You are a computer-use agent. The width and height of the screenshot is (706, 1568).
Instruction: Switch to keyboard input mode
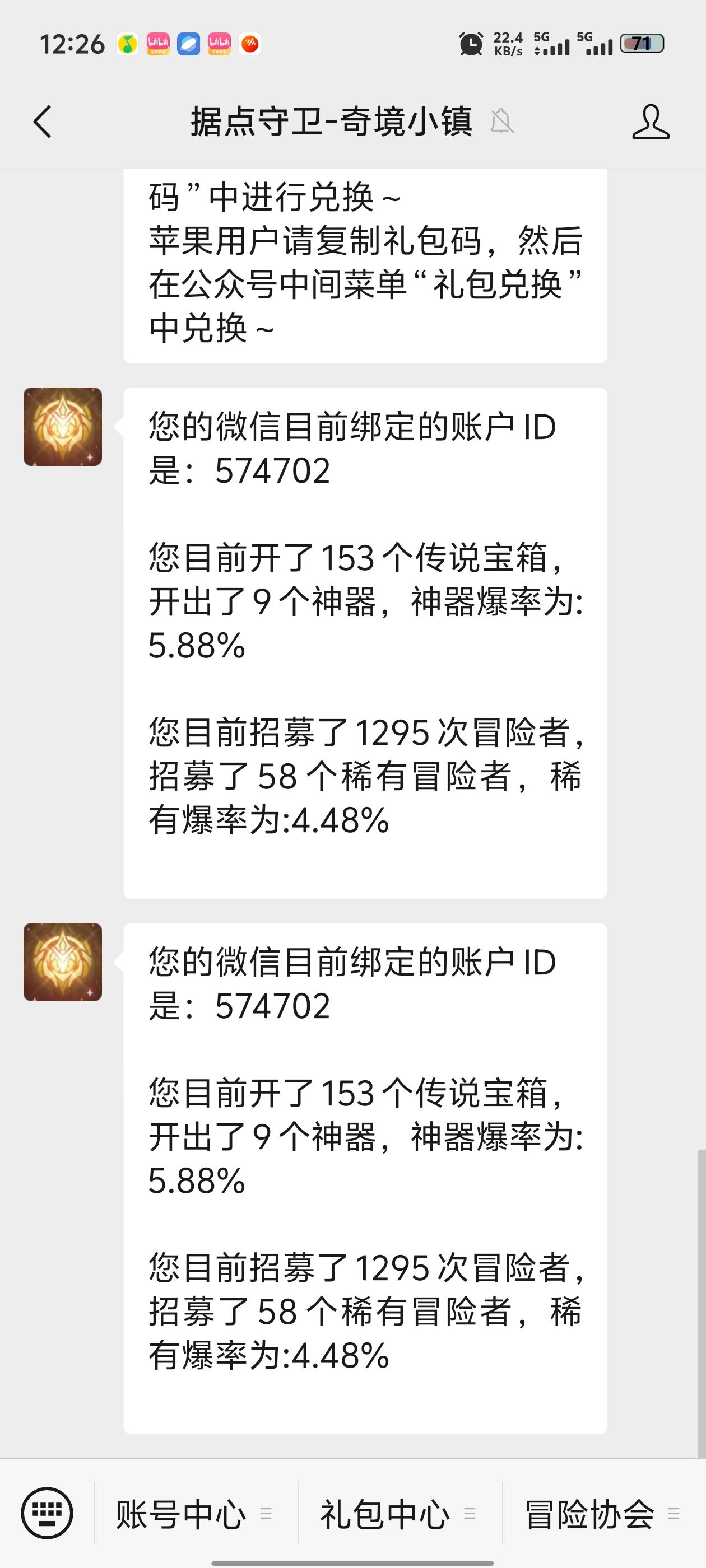click(47, 1513)
